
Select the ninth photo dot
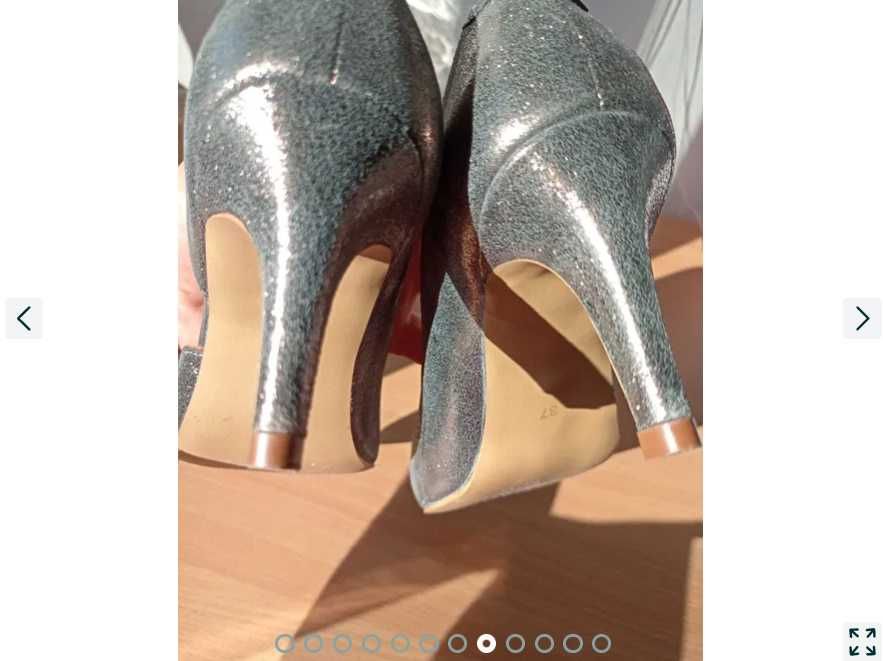[x=515, y=644]
